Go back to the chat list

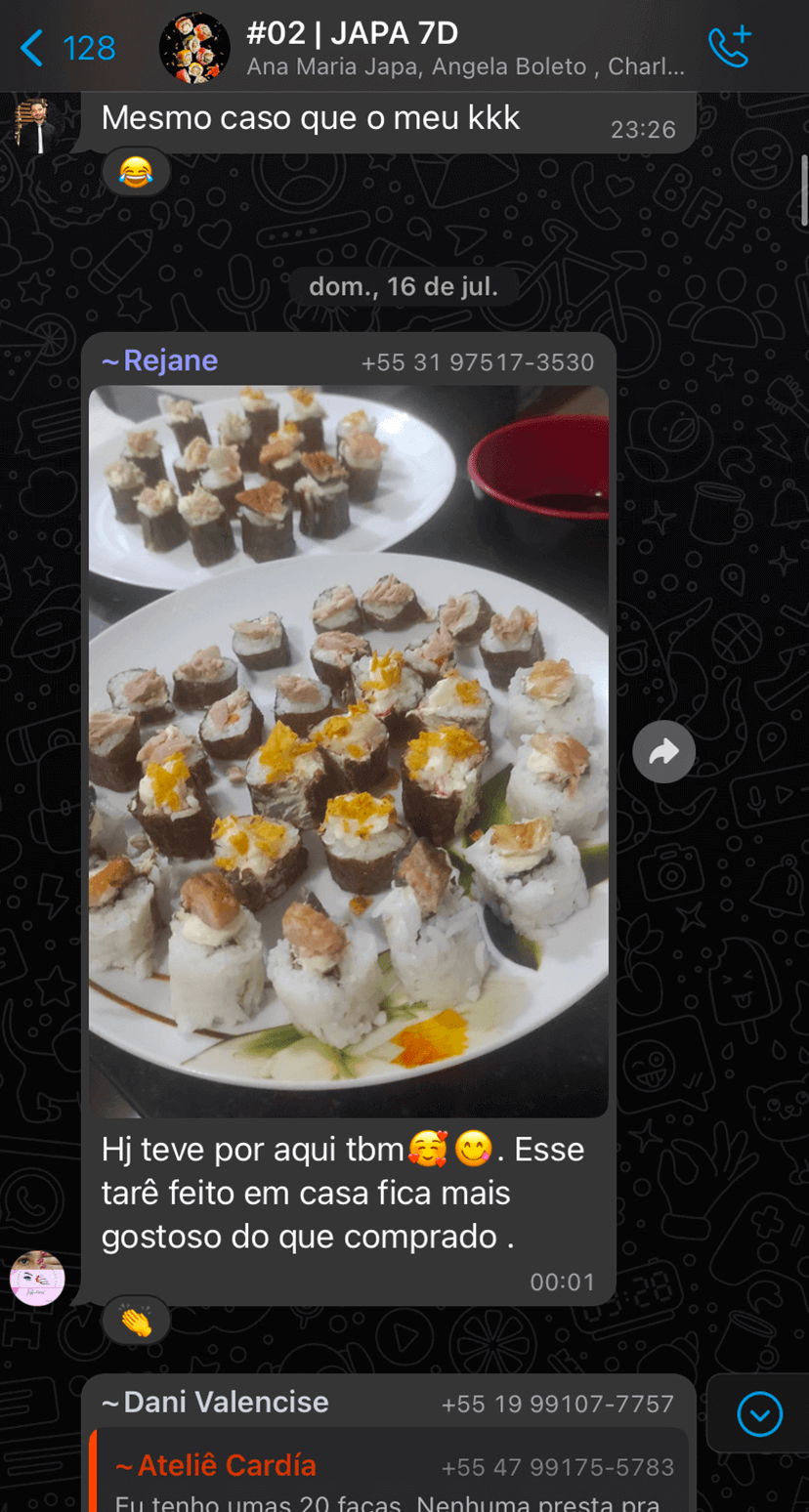coord(66,47)
